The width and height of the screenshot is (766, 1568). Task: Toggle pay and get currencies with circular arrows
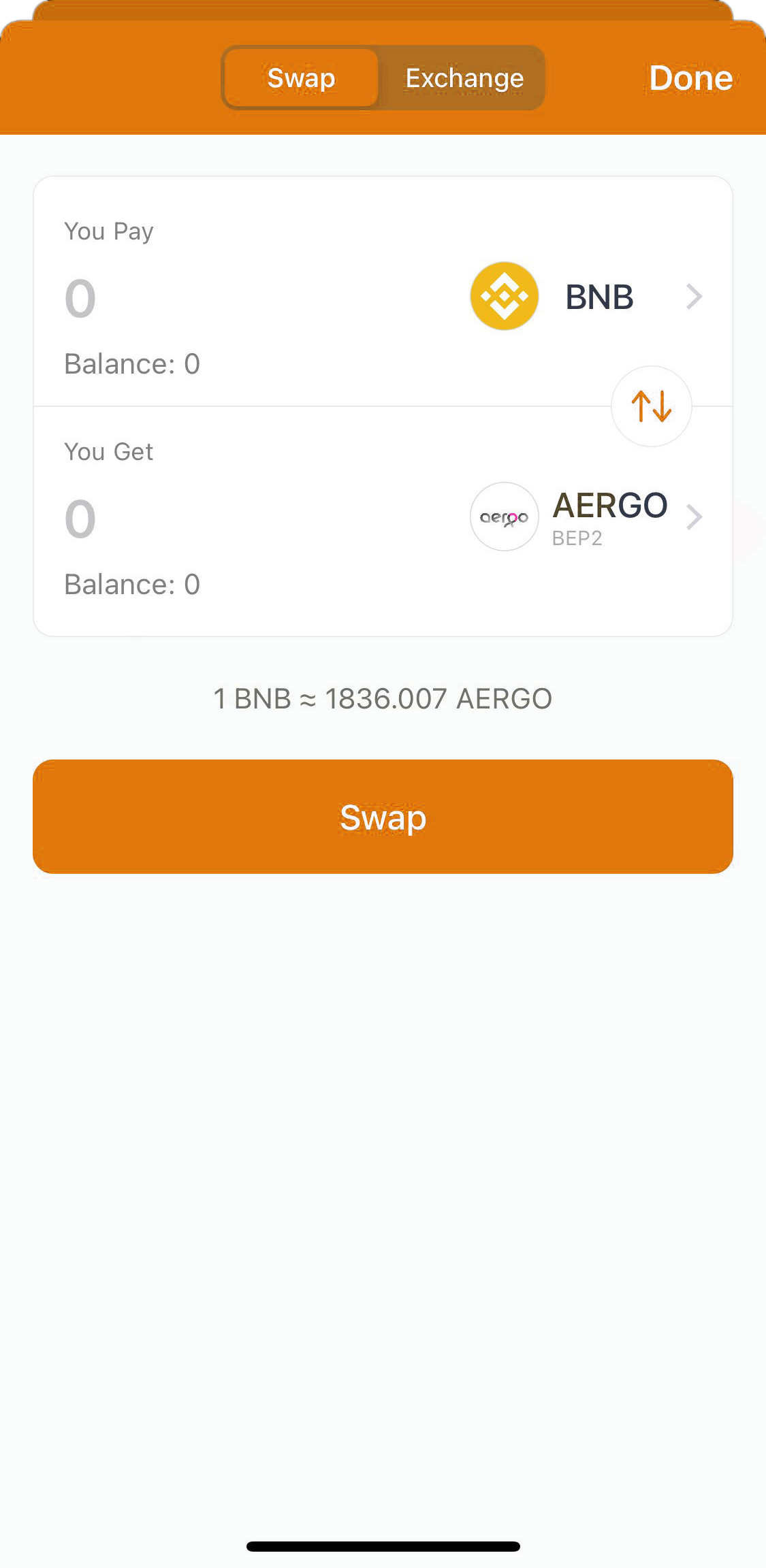[x=651, y=406]
